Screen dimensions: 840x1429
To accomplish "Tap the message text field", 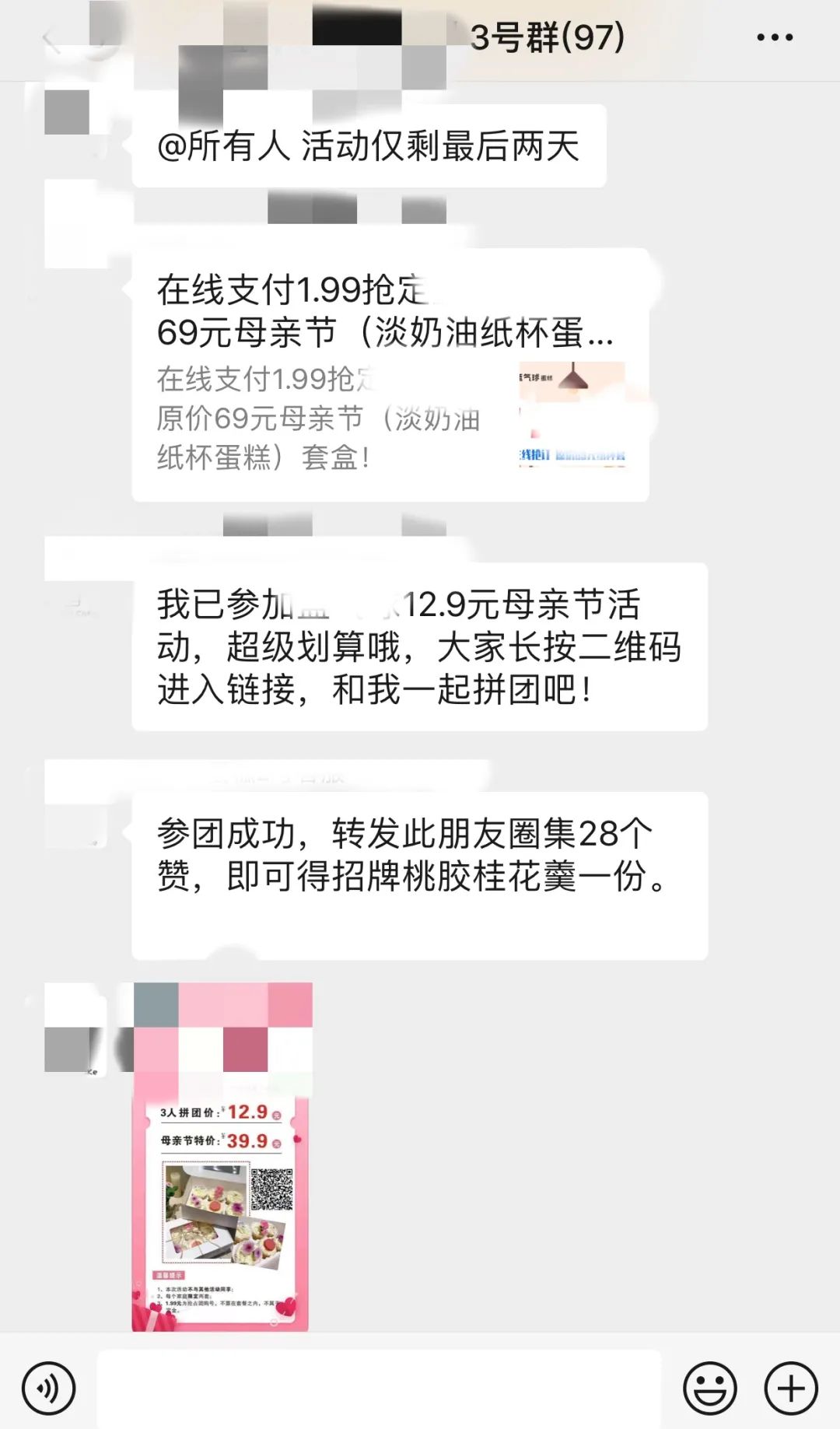I will (x=379, y=1389).
